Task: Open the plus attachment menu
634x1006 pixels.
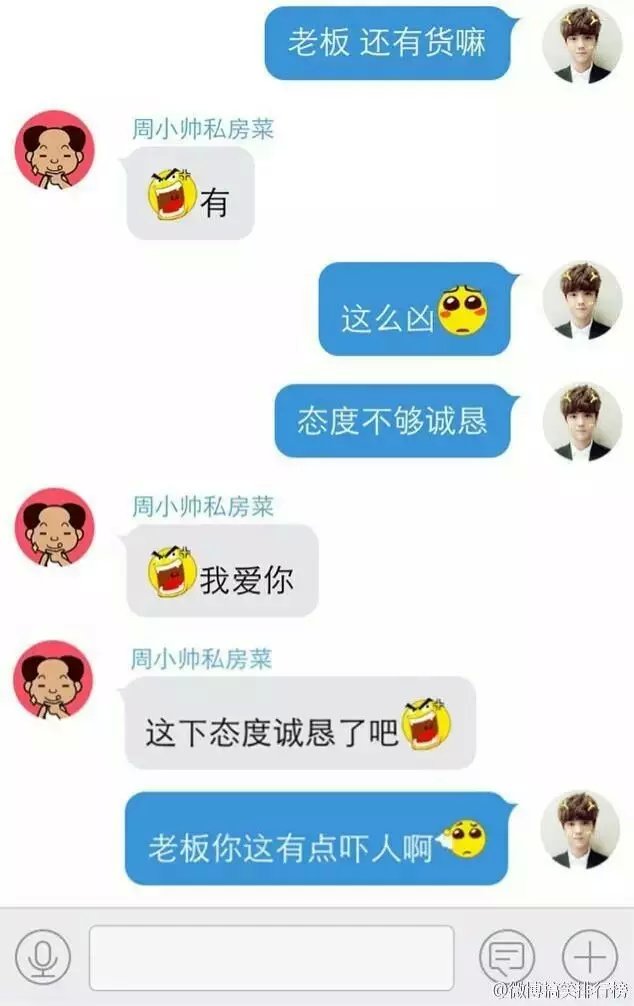Action: coord(589,958)
